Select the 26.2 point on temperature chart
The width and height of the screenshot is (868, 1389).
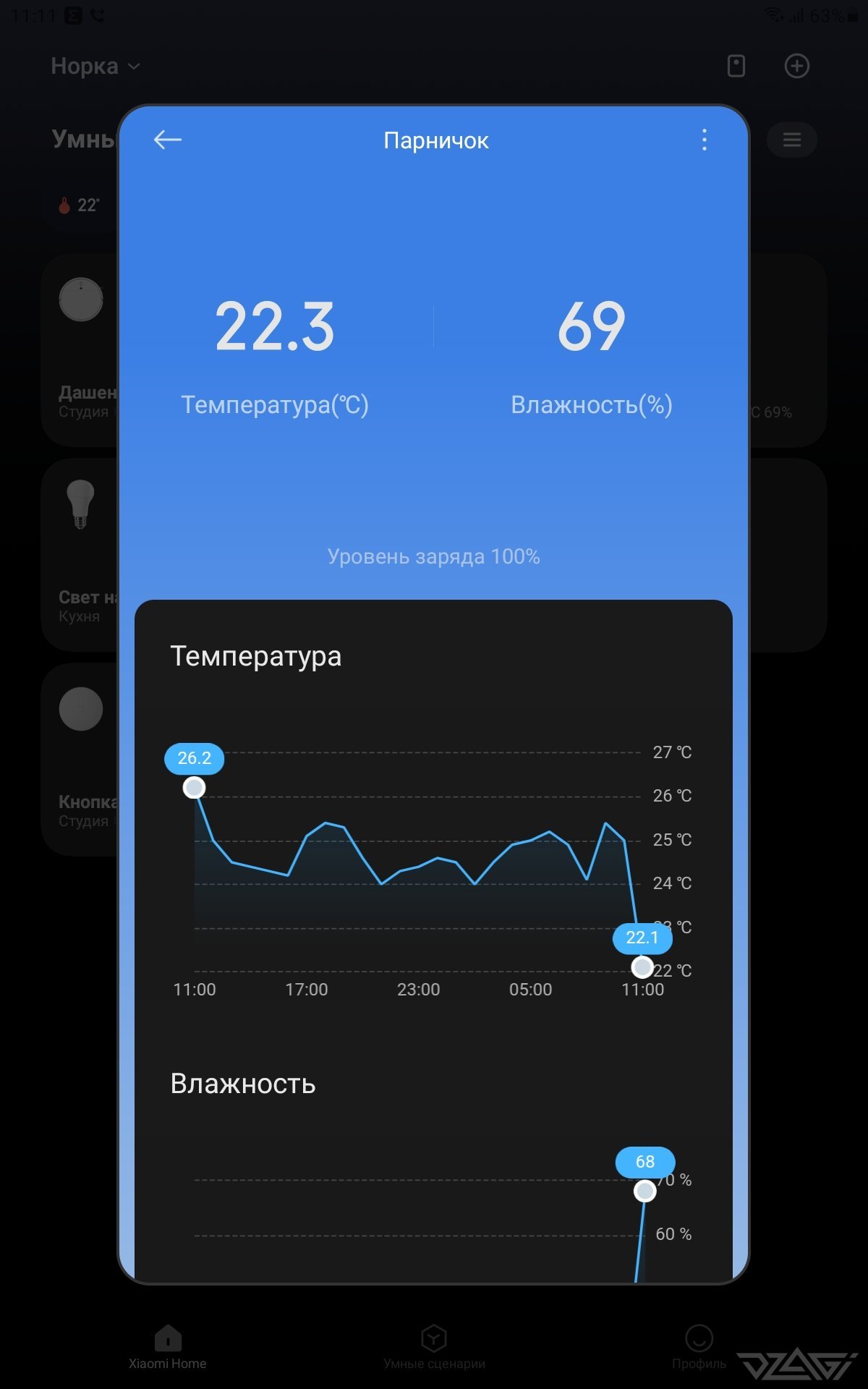coord(194,787)
